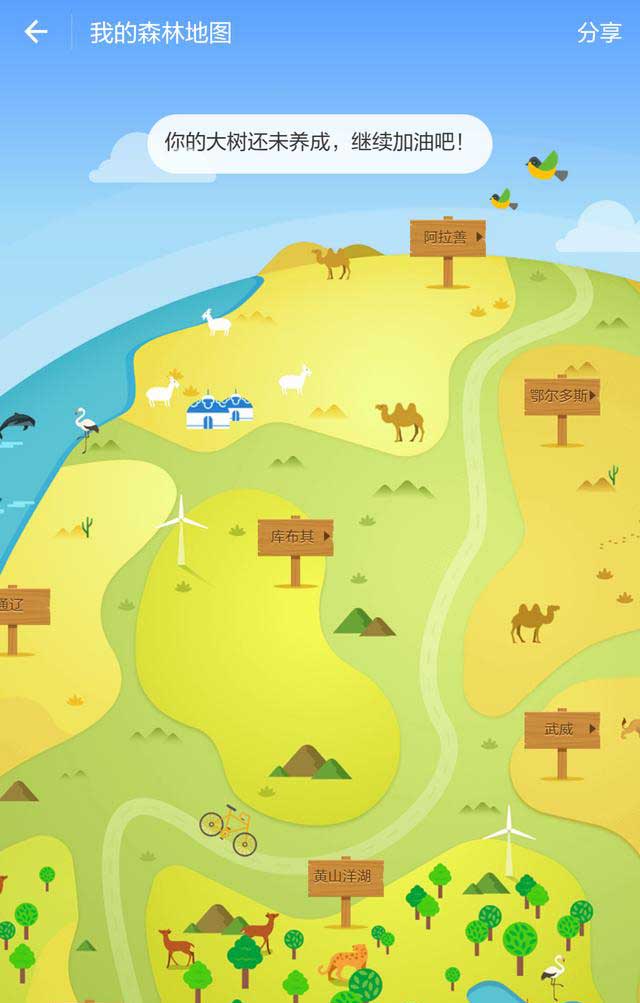Open the 鄂尔多斯 signpost

click(x=561, y=396)
